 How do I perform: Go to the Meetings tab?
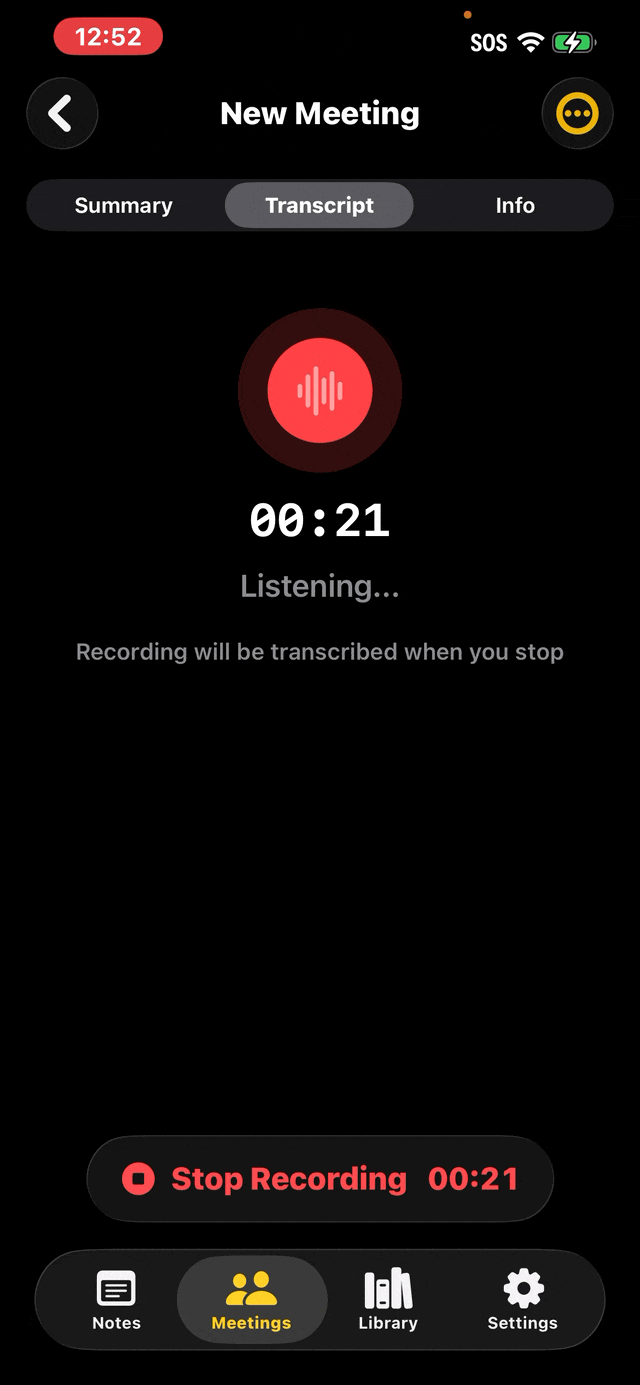(x=251, y=1301)
